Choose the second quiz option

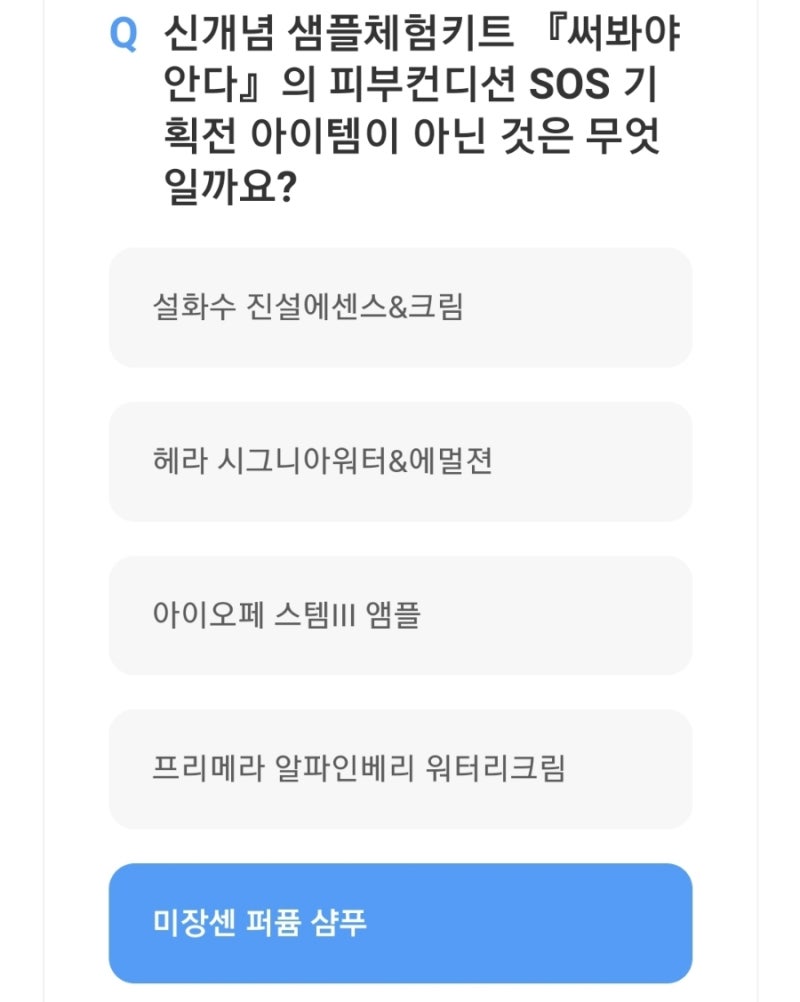400,461
